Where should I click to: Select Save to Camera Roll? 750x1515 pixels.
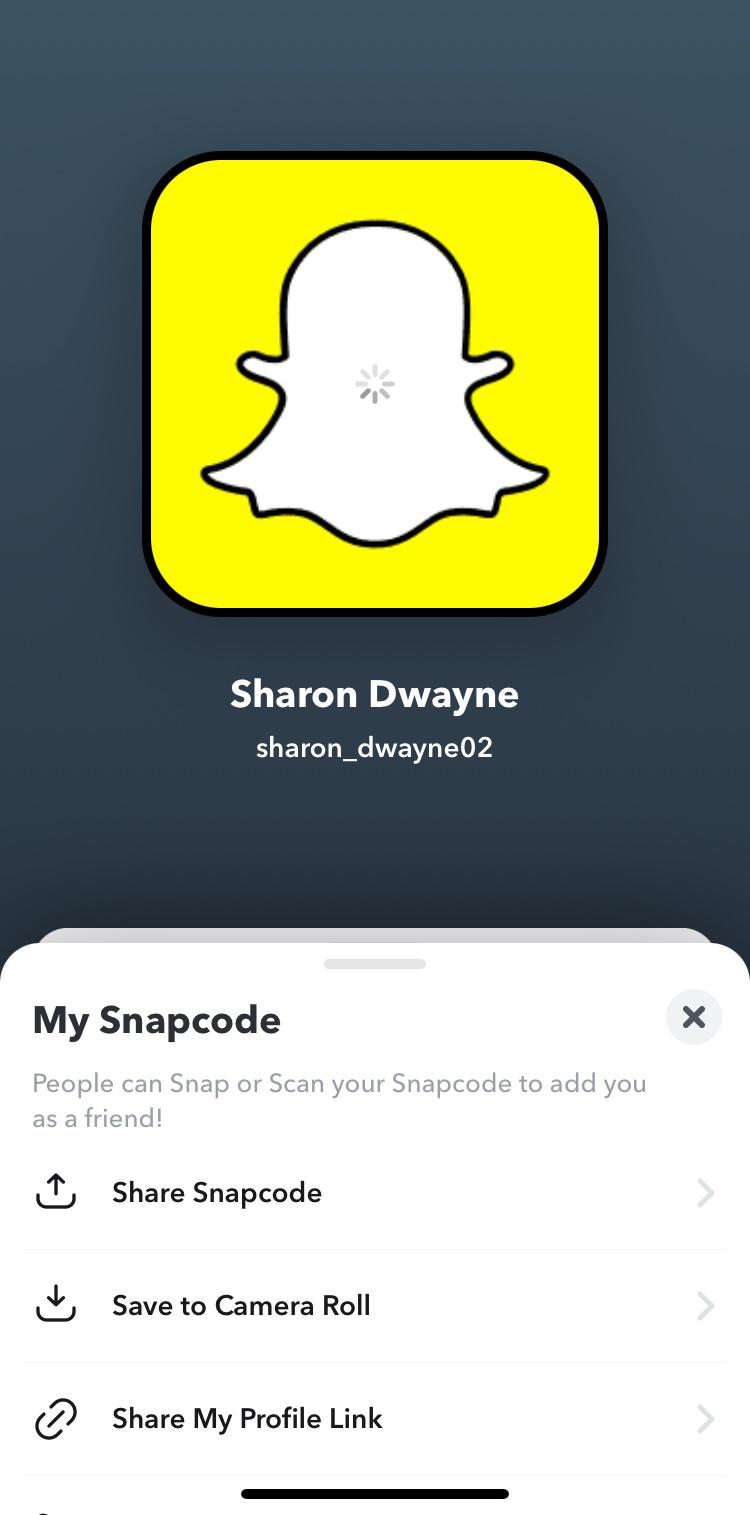[x=374, y=1305]
